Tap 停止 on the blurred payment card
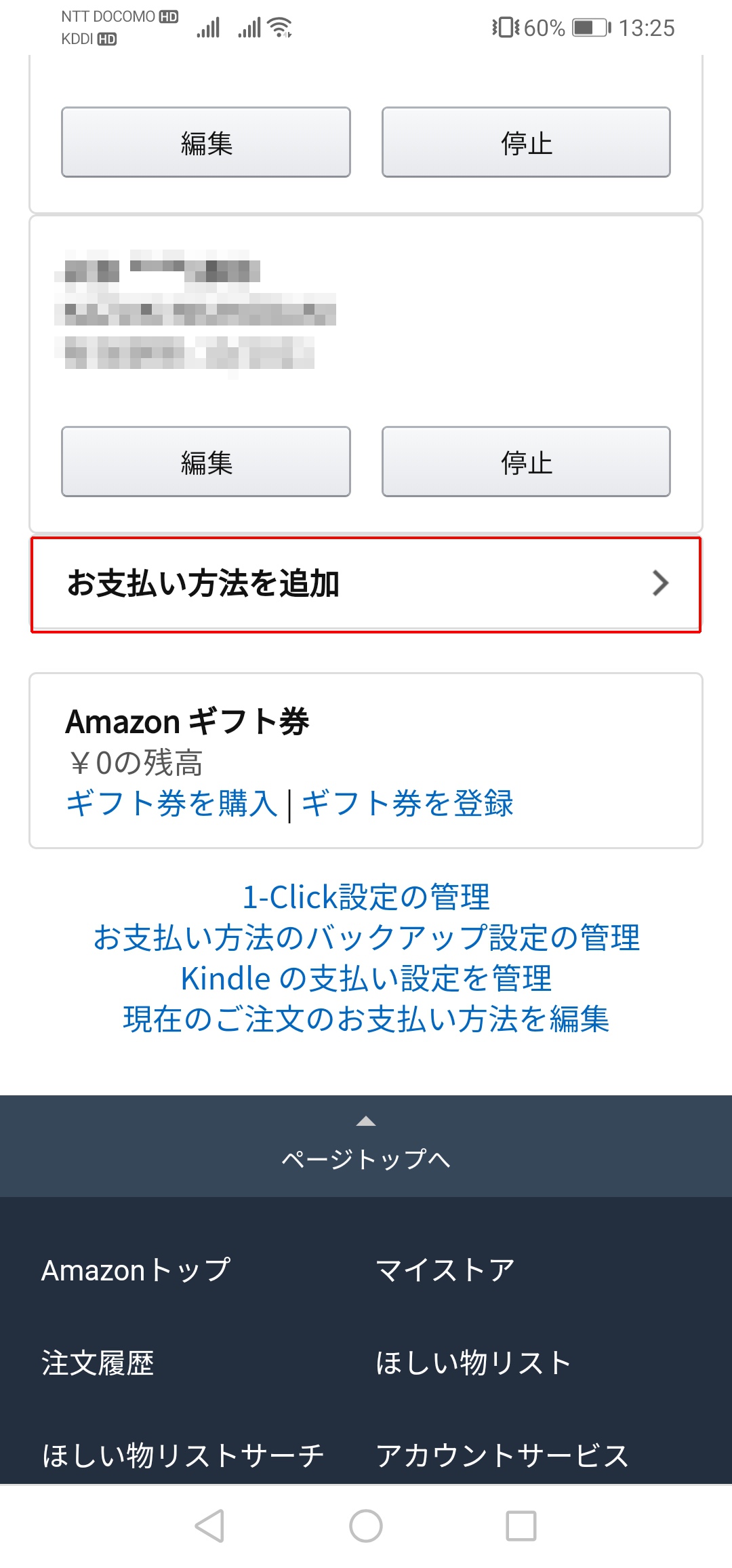 click(526, 462)
